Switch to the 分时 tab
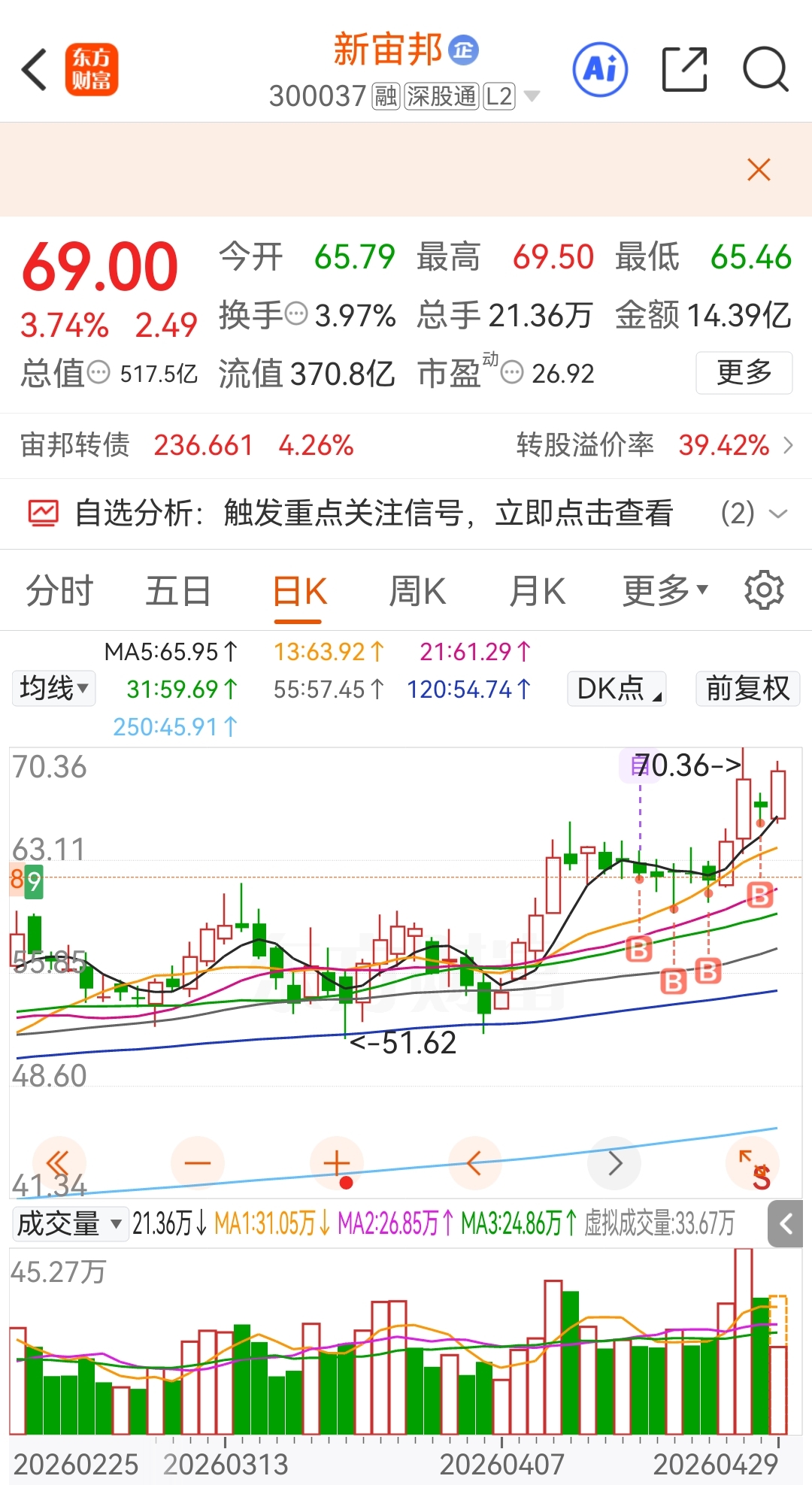Screen dimensions: 812x1485 [59, 591]
